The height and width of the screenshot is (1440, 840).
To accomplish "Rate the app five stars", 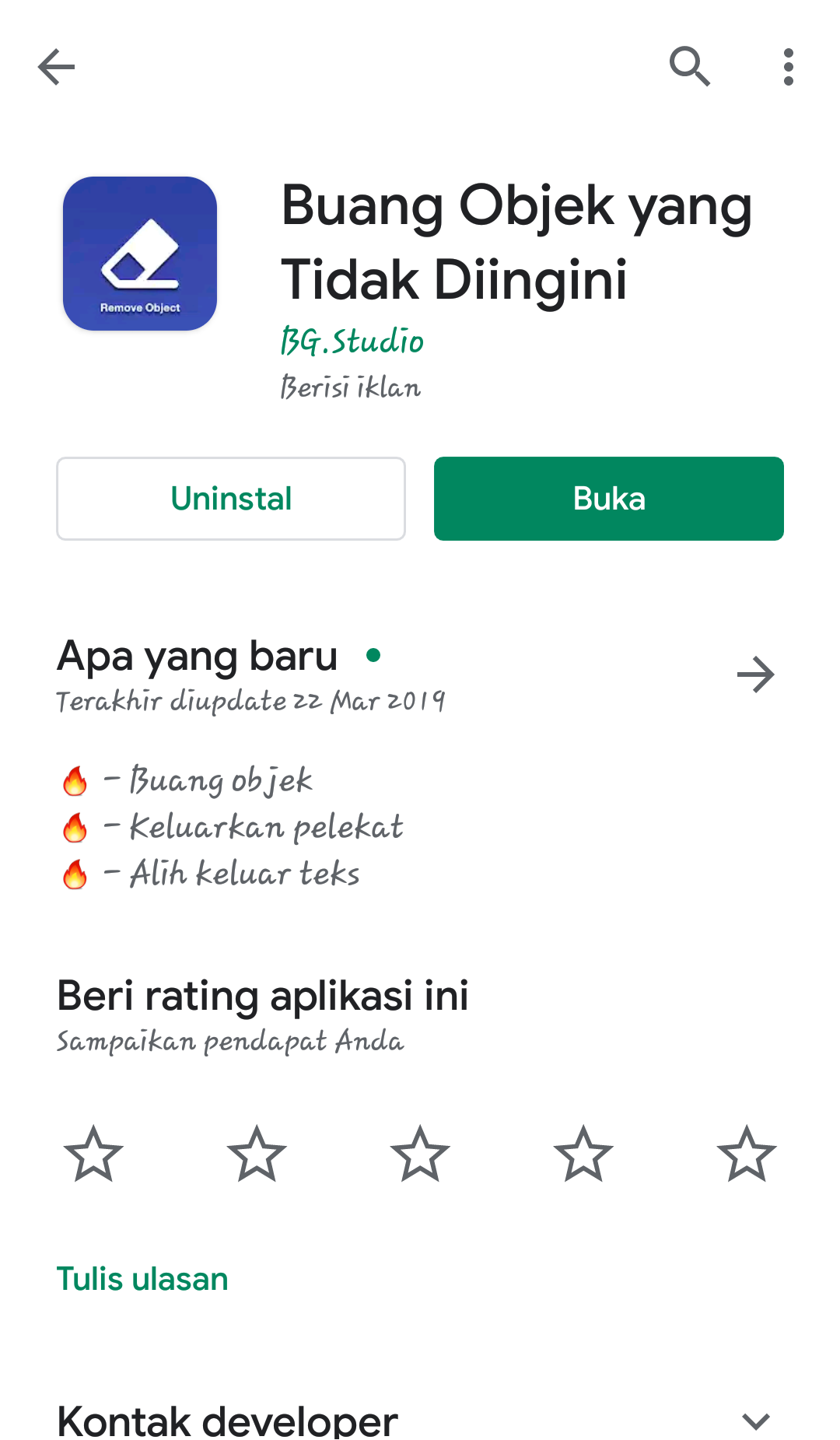I will [747, 1154].
